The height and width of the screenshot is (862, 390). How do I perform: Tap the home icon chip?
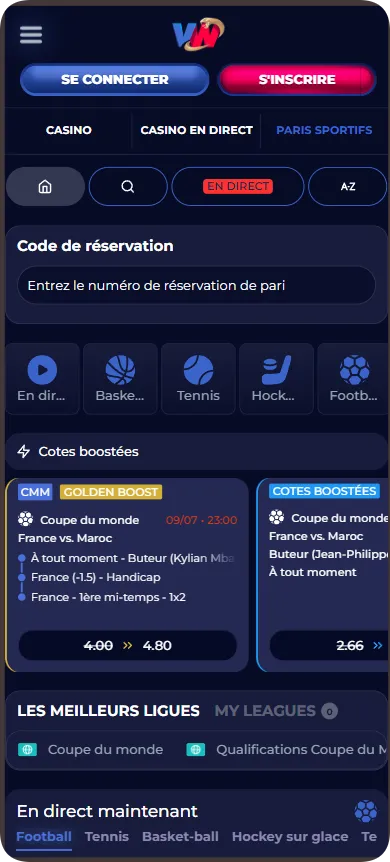coord(45,186)
